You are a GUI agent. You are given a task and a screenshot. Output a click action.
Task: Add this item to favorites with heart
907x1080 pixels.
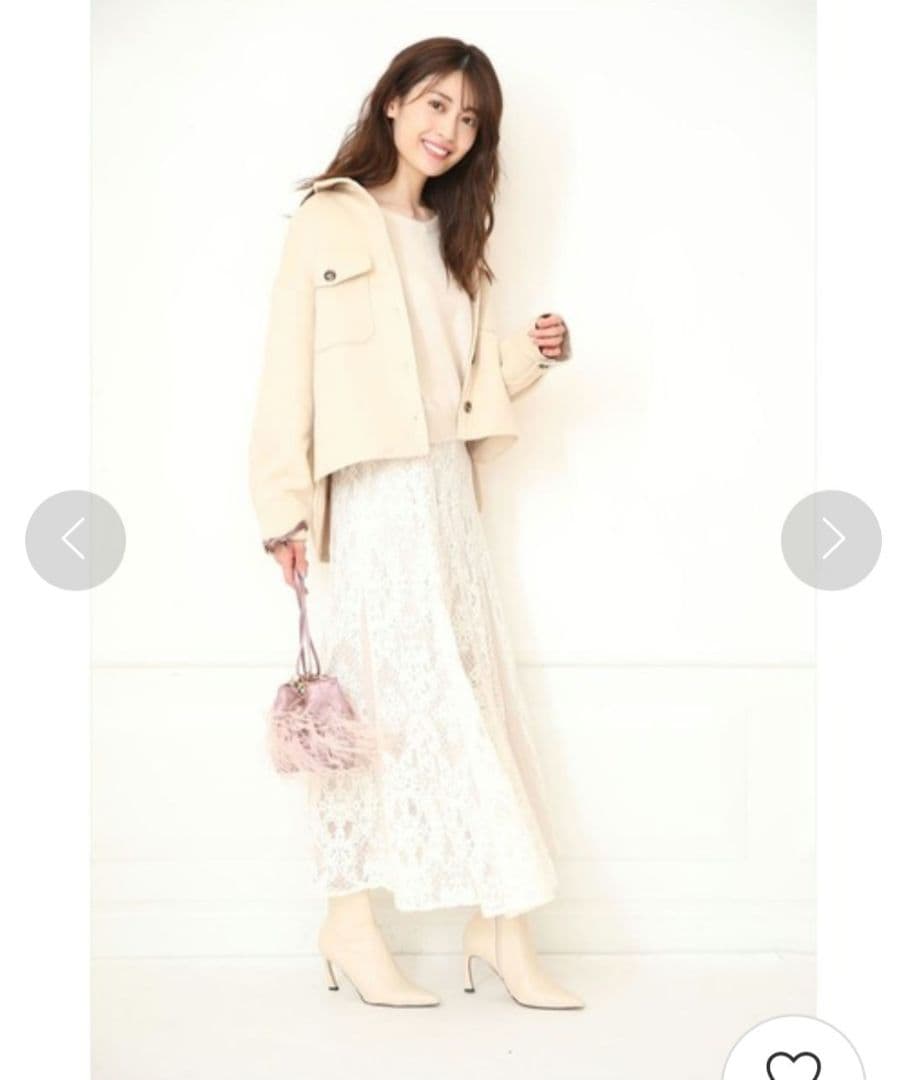(x=793, y=1061)
